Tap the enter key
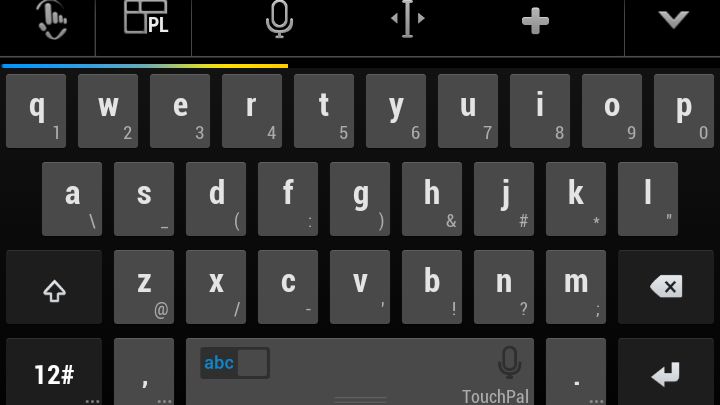This screenshot has width=720, height=405. (665, 373)
